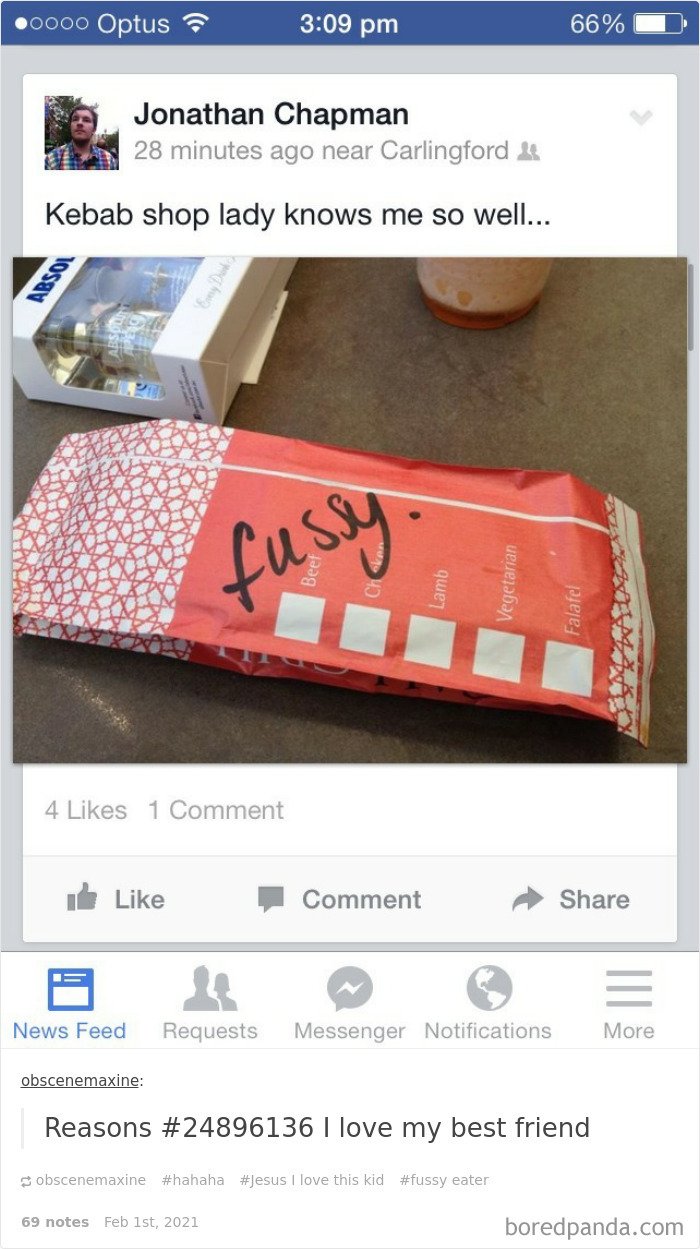Share Jonathan Chapman's post
The width and height of the screenshot is (700, 1249).
click(x=571, y=899)
